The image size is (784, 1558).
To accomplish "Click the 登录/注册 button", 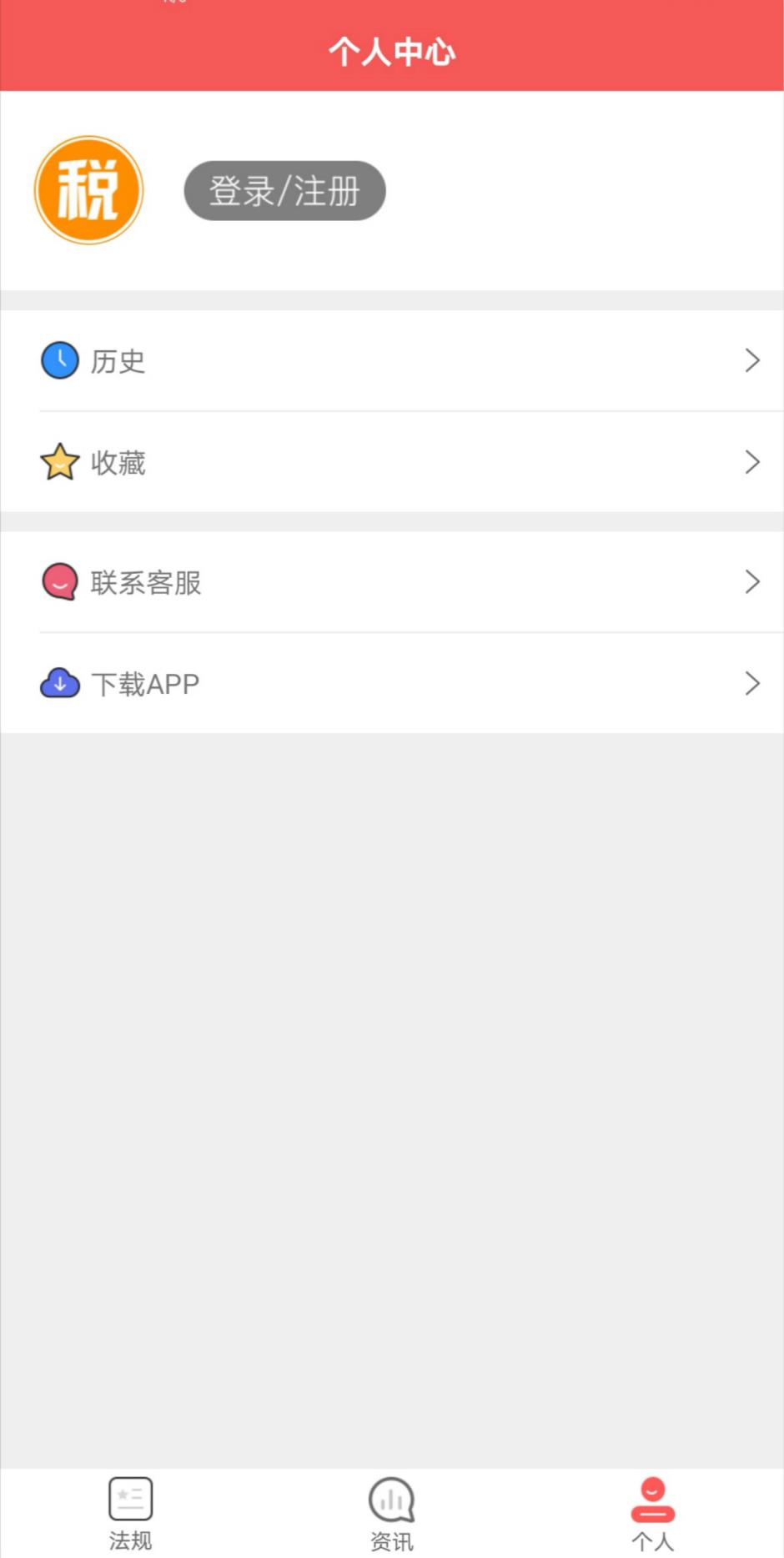I will click(x=284, y=190).
